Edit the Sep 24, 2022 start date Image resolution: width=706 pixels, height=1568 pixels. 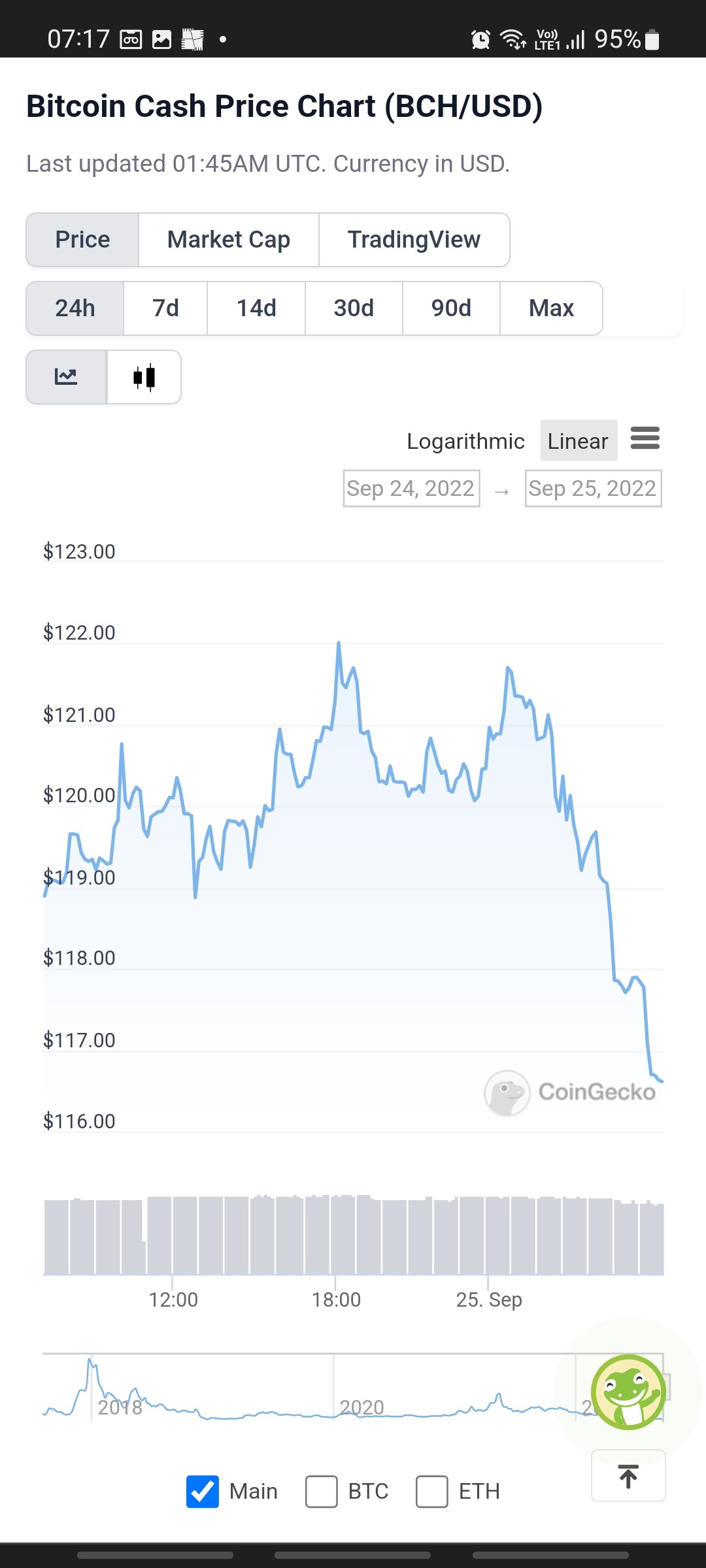(x=411, y=488)
